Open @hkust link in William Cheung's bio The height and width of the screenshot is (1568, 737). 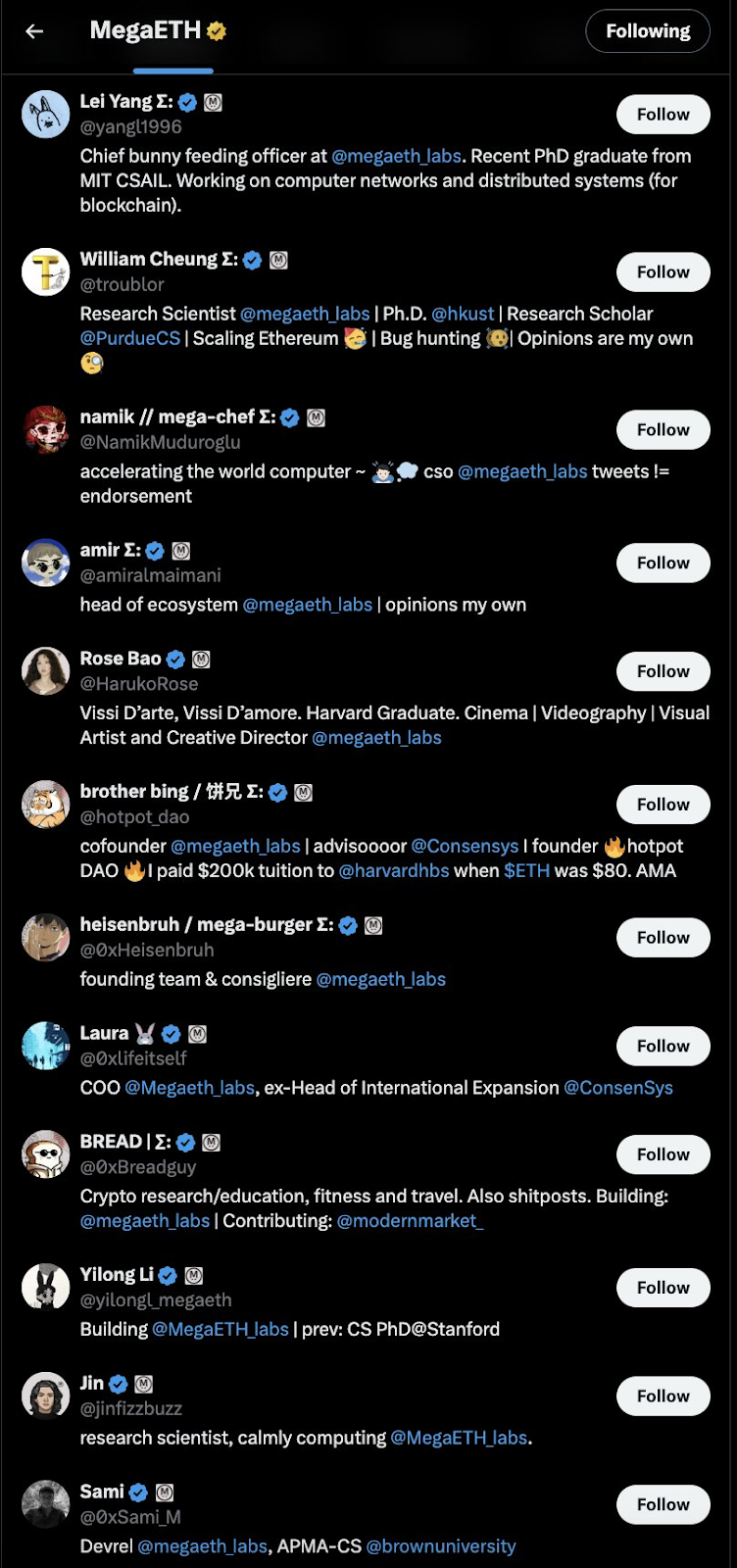pos(463,314)
